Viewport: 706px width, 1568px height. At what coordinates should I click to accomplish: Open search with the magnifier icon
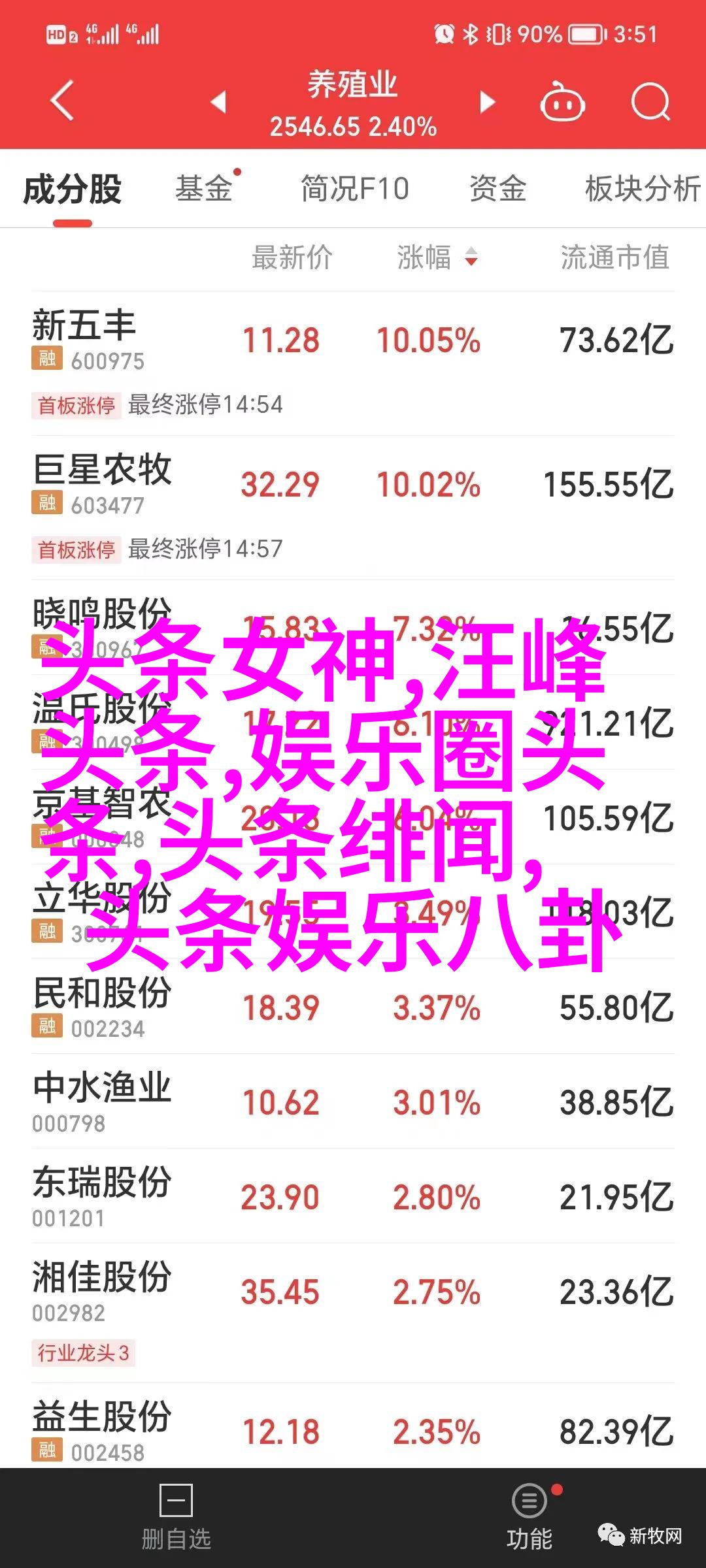click(x=650, y=102)
